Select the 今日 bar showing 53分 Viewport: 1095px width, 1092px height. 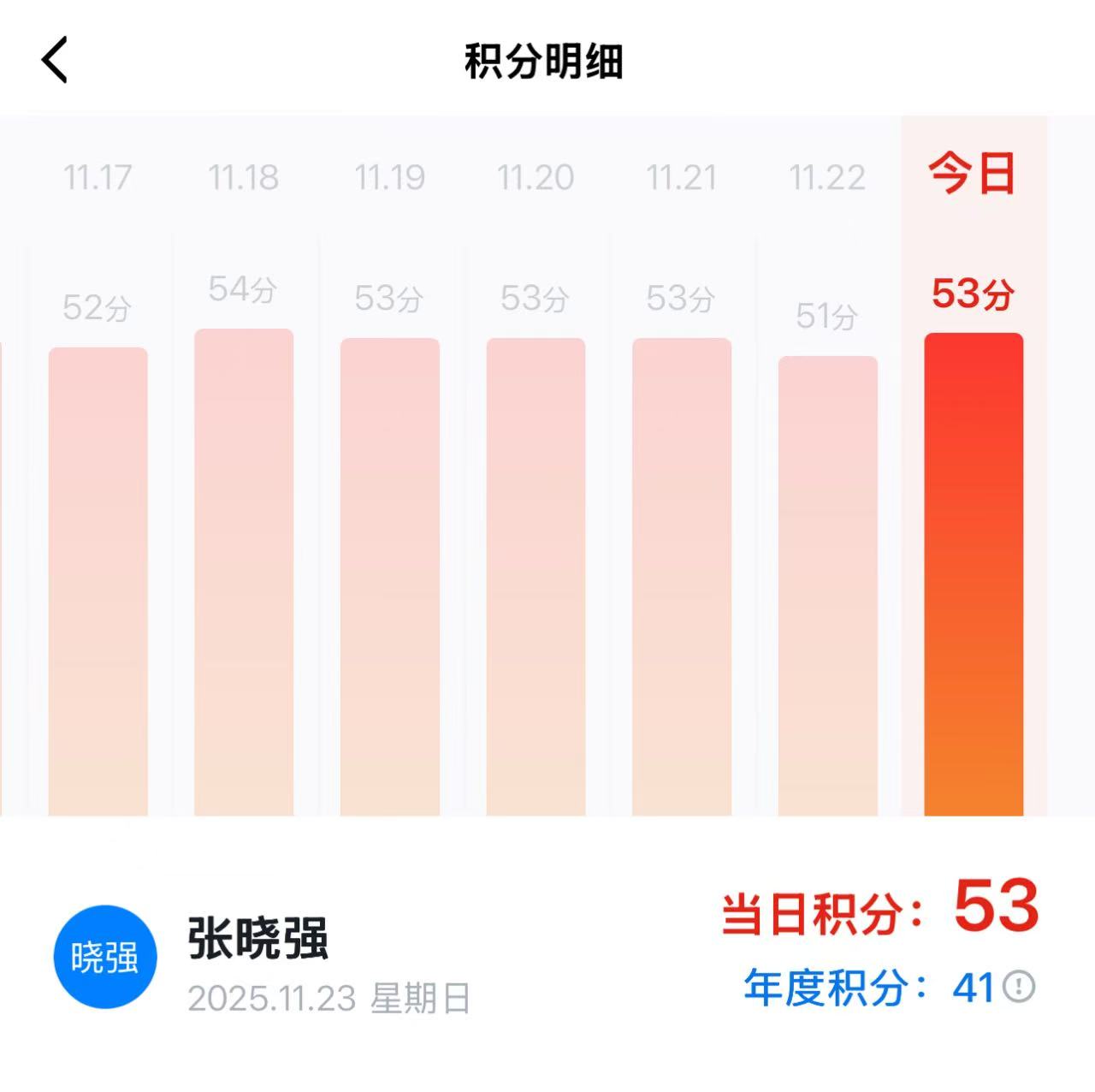(x=974, y=573)
